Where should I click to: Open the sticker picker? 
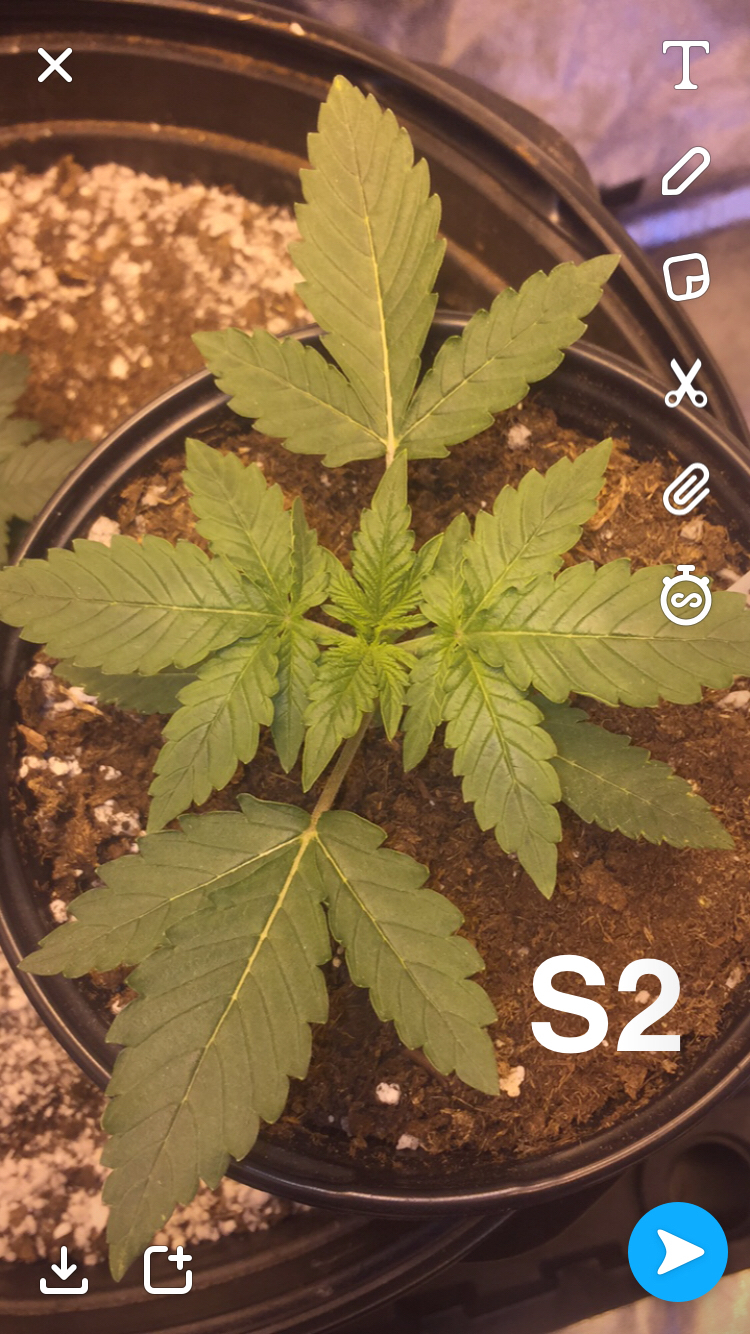pos(687,277)
